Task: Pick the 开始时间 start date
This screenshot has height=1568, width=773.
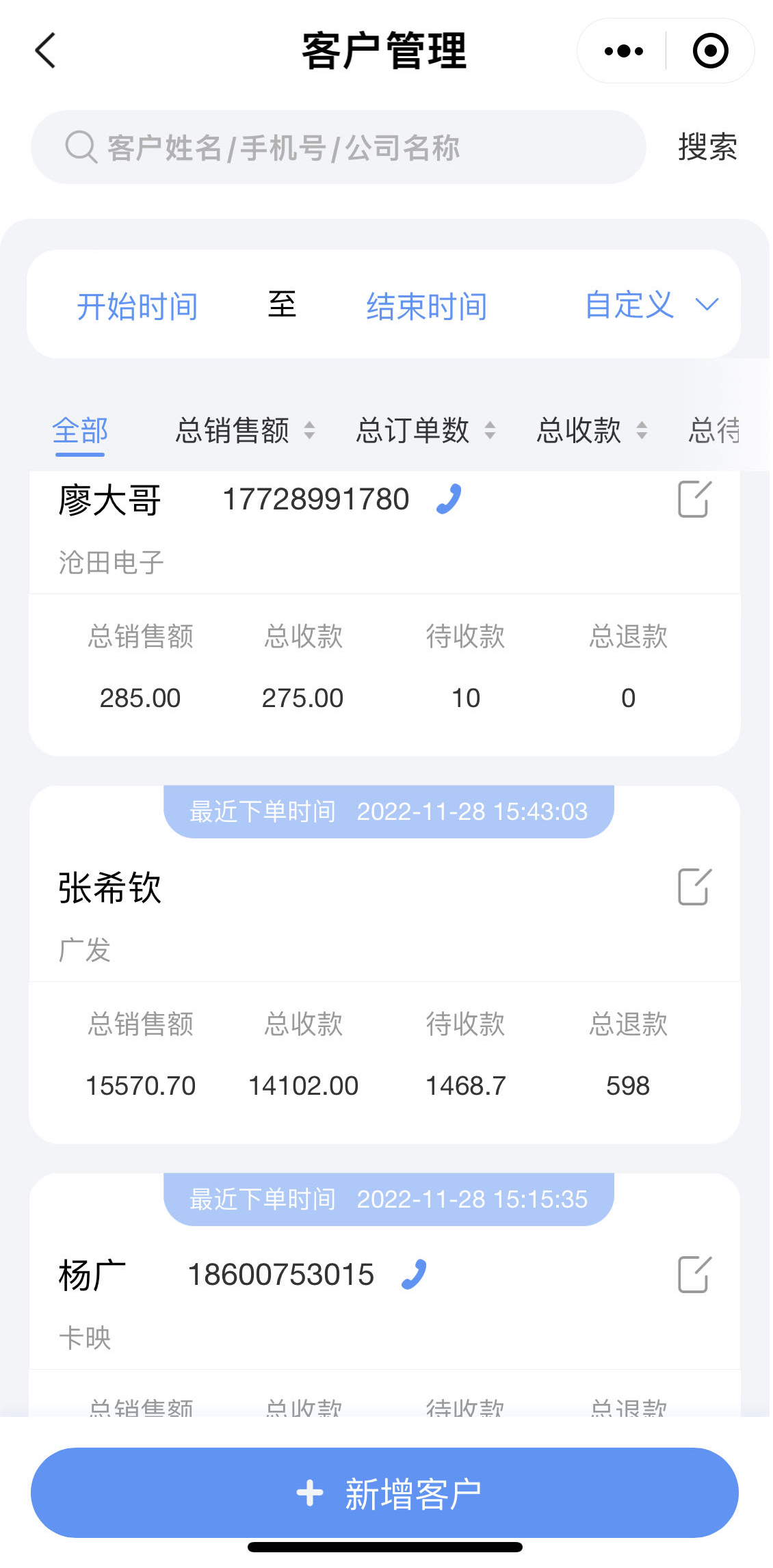Action: pyautogui.click(x=137, y=306)
